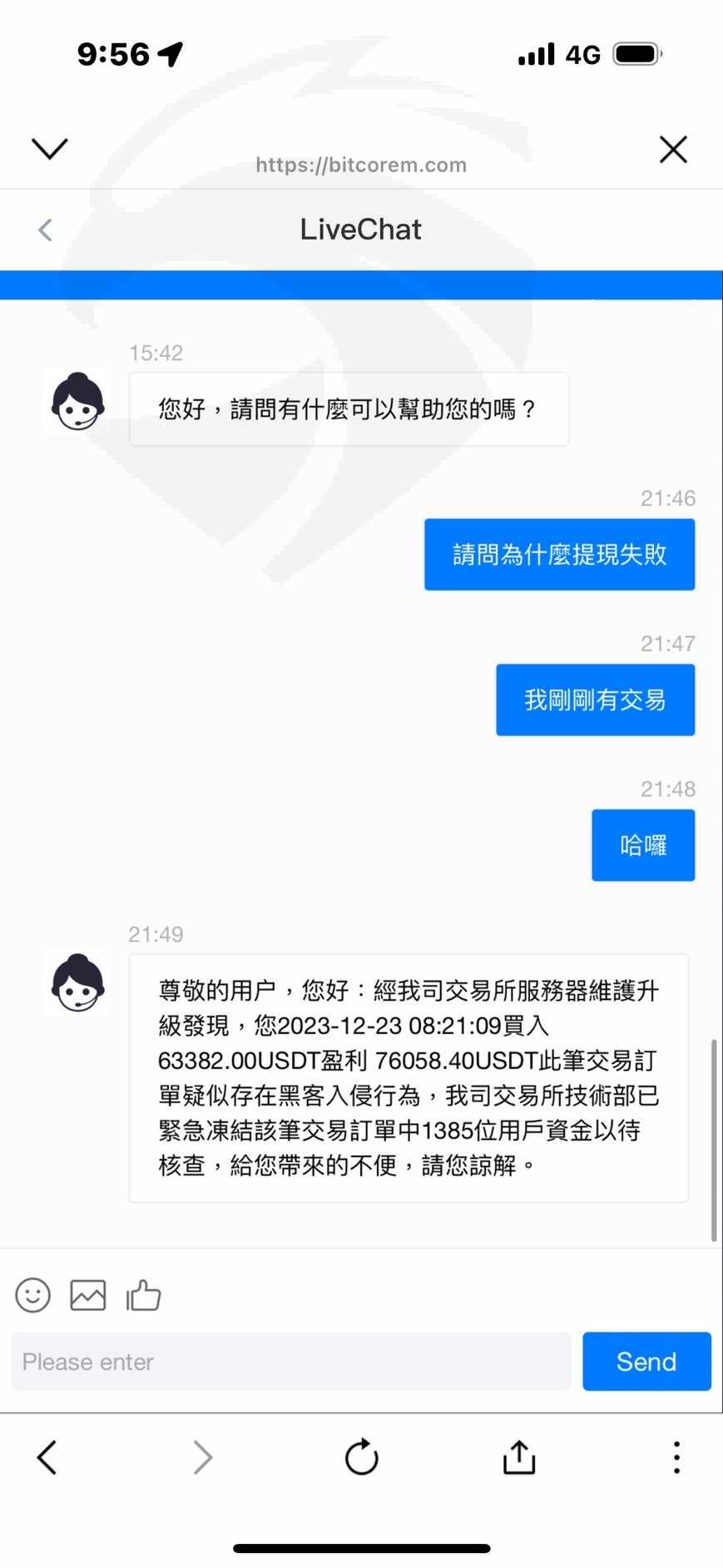Screen dimensions: 723x1568
Task: Share the current page
Action: (x=519, y=1457)
